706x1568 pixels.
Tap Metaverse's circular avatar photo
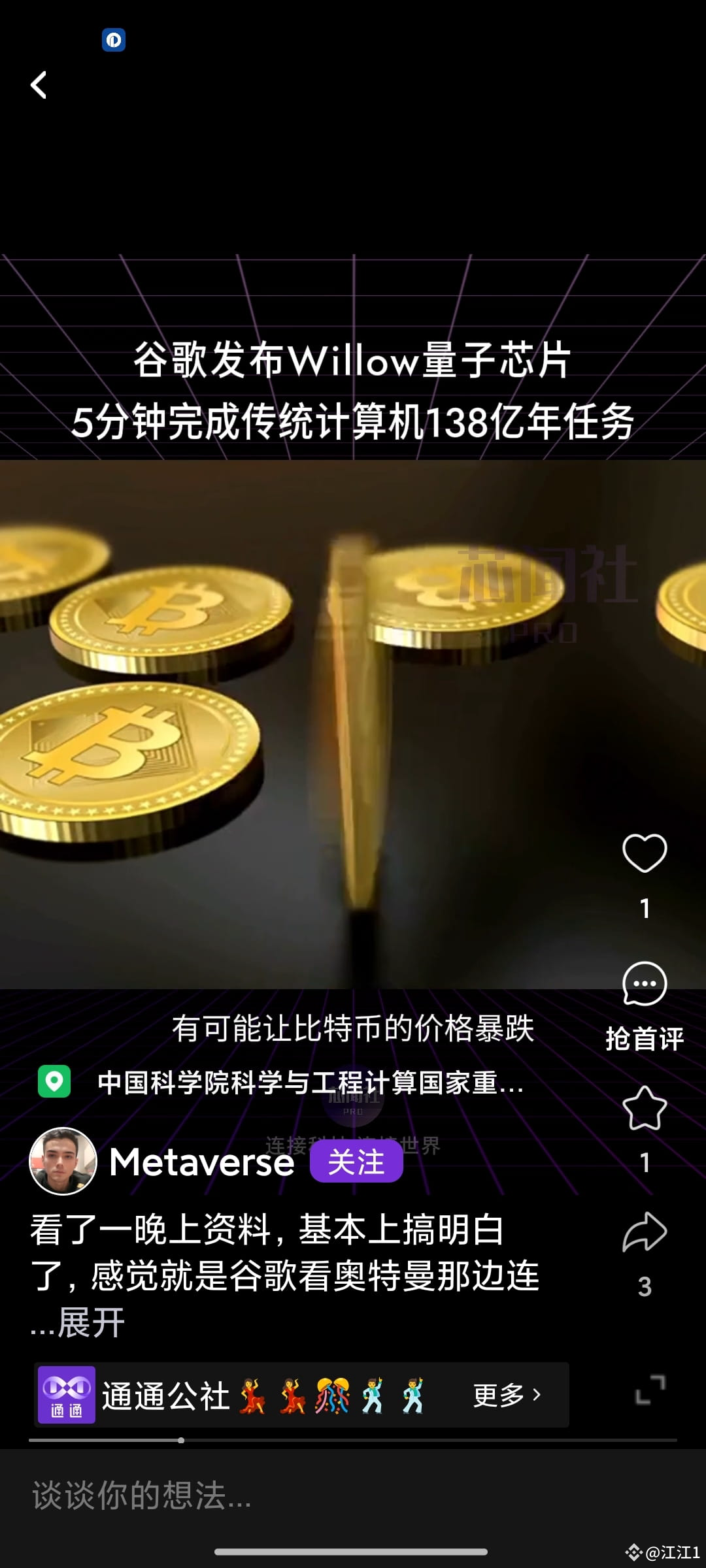point(63,1160)
